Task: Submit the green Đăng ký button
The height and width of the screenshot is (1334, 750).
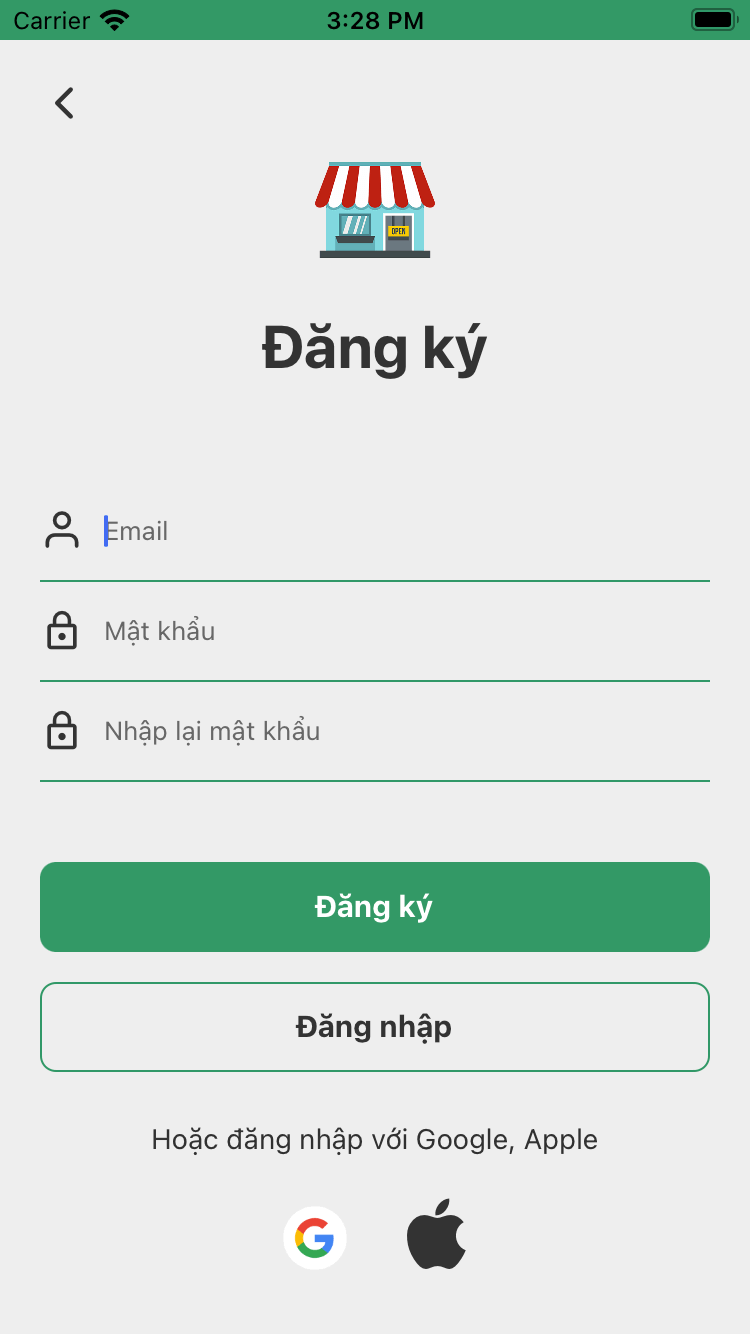Action: pyautogui.click(x=375, y=907)
